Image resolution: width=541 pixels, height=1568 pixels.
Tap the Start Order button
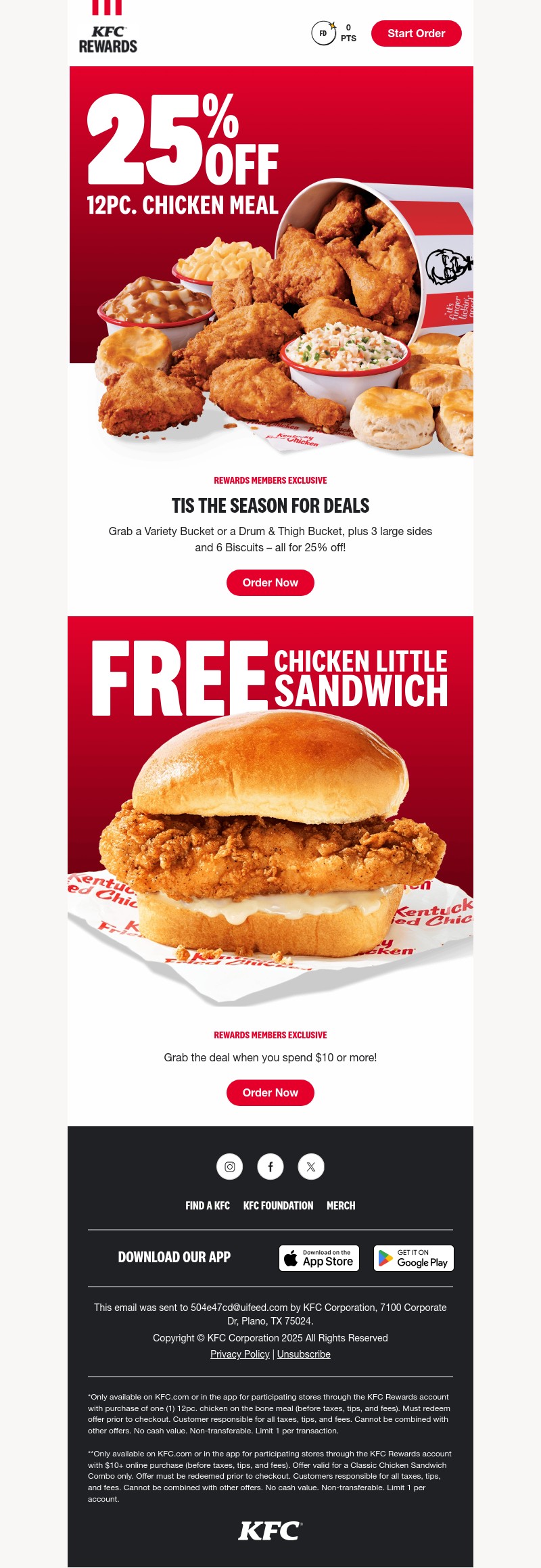coord(416,33)
